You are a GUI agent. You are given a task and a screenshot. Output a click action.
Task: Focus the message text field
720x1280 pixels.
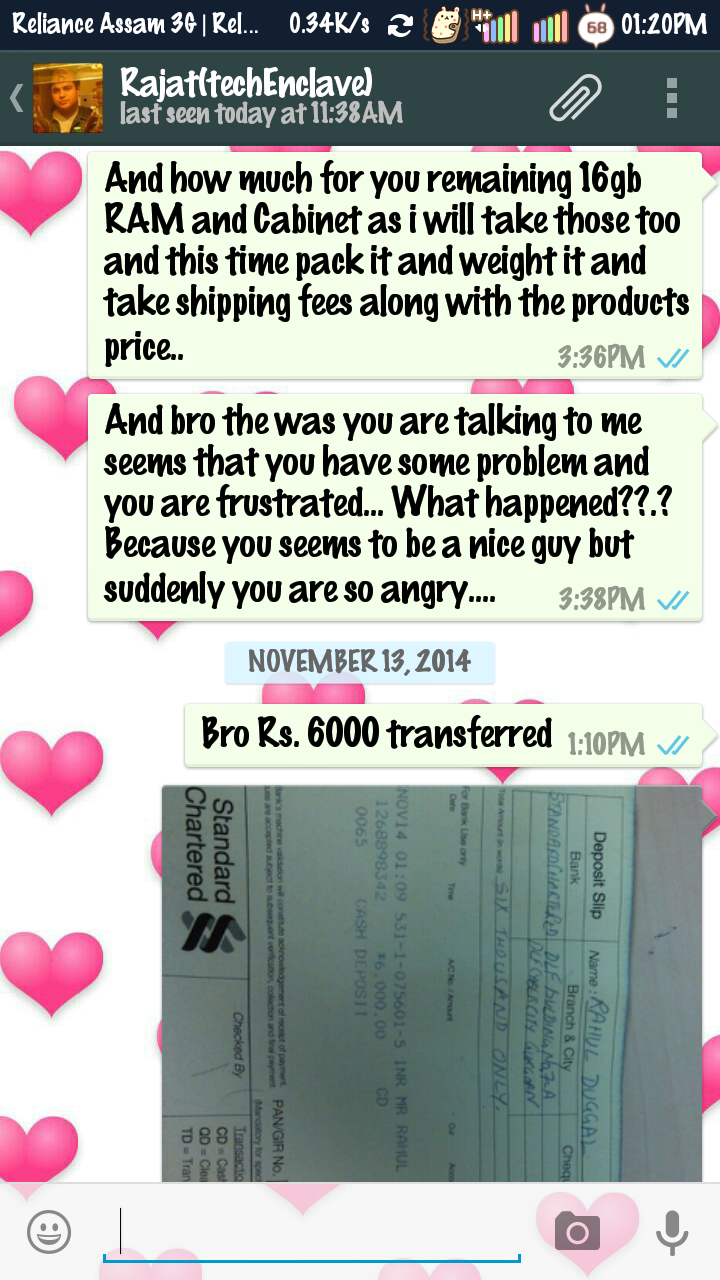coord(312,1232)
